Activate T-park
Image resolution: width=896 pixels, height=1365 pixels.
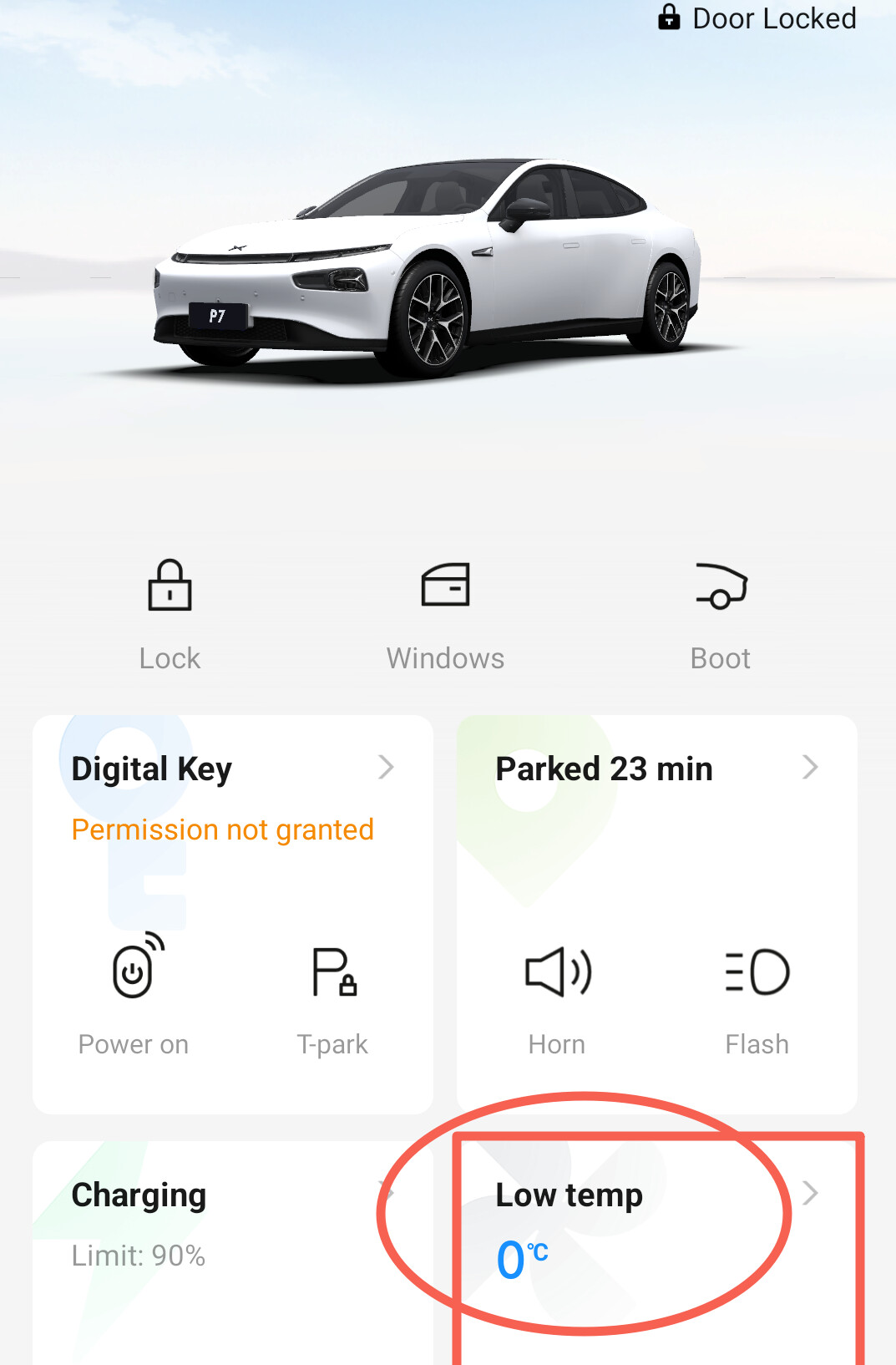tap(332, 994)
